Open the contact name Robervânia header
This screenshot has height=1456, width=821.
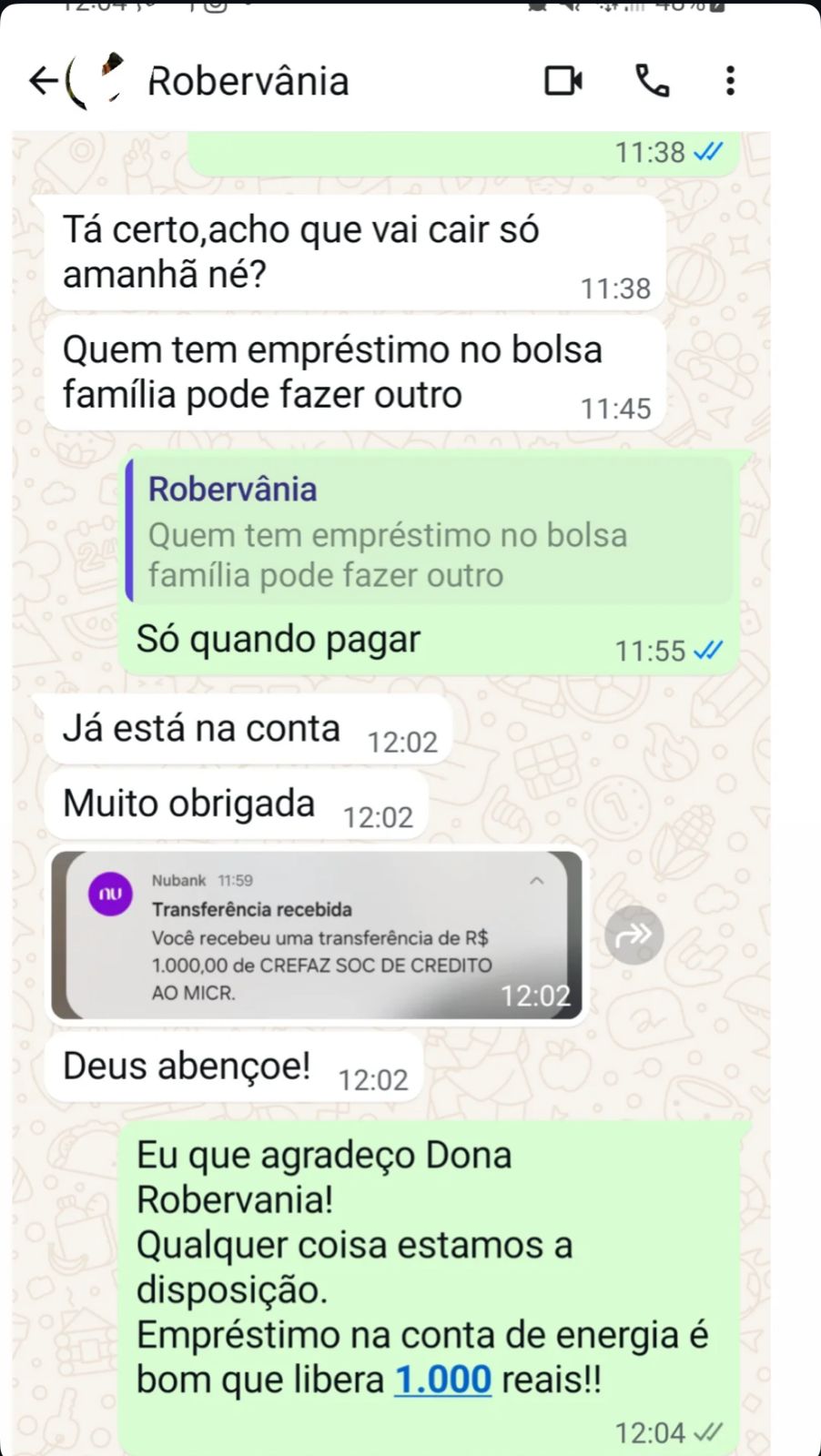click(x=247, y=80)
